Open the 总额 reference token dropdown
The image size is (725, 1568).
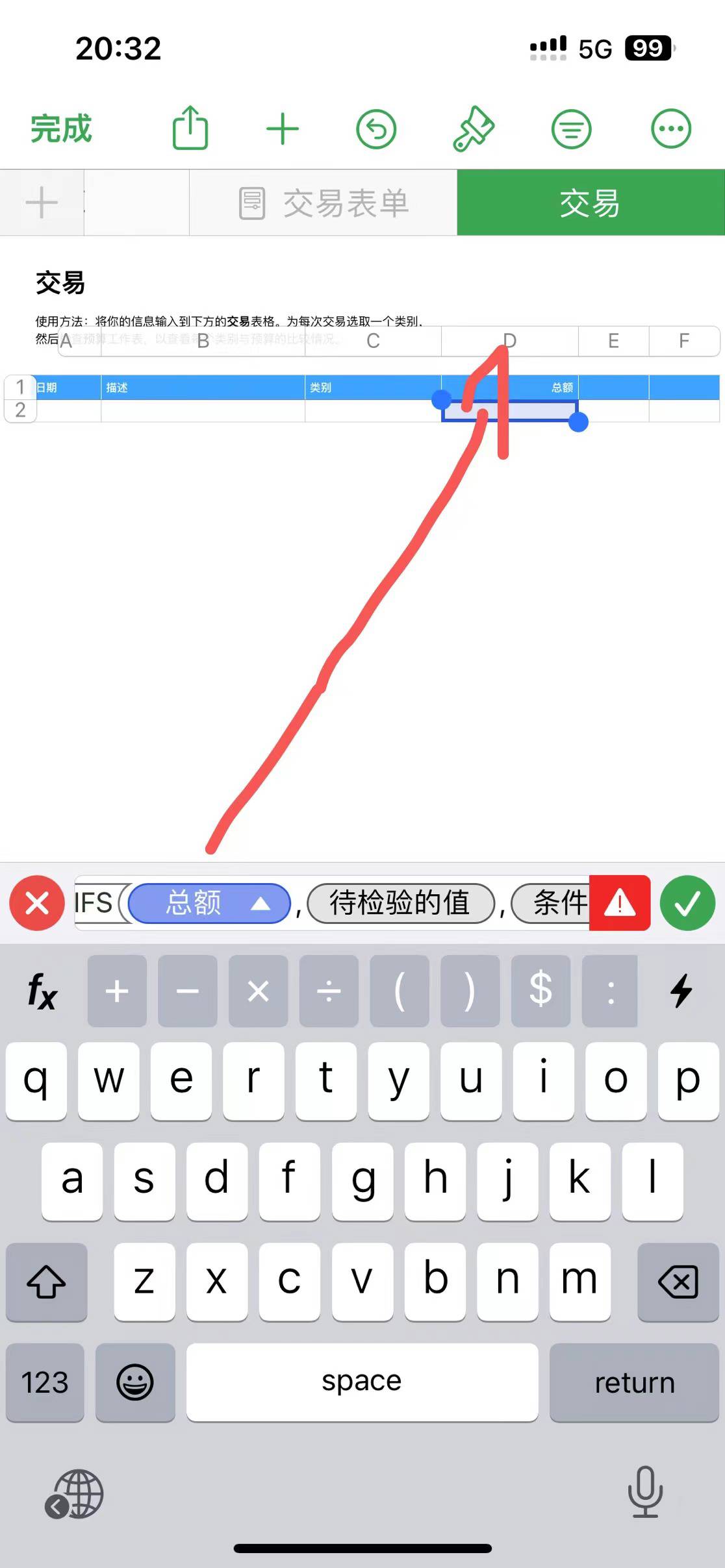click(x=261, y=903)
